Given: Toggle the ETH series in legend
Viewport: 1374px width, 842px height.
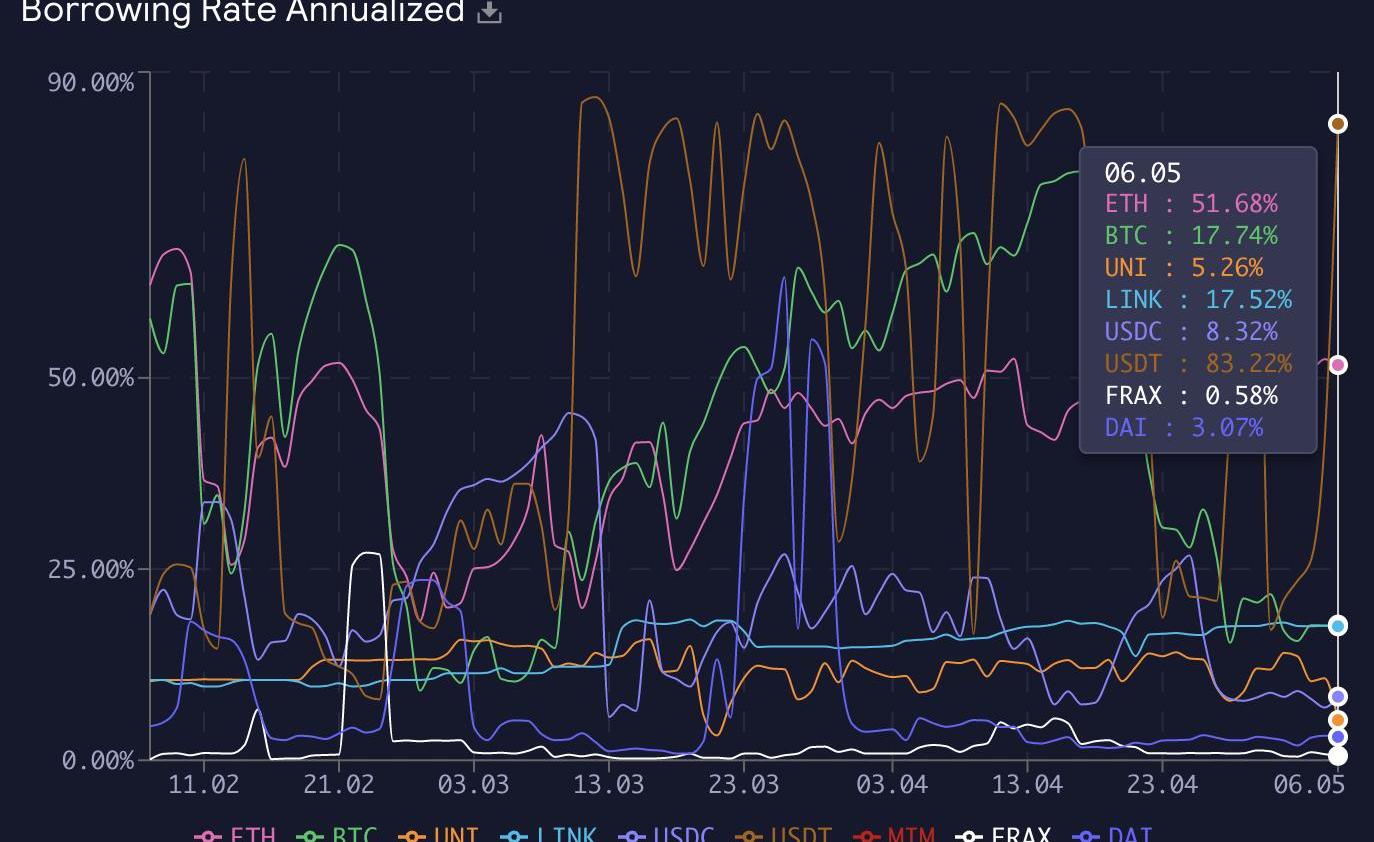Looking at the screenshot, I should click(236, 834).
